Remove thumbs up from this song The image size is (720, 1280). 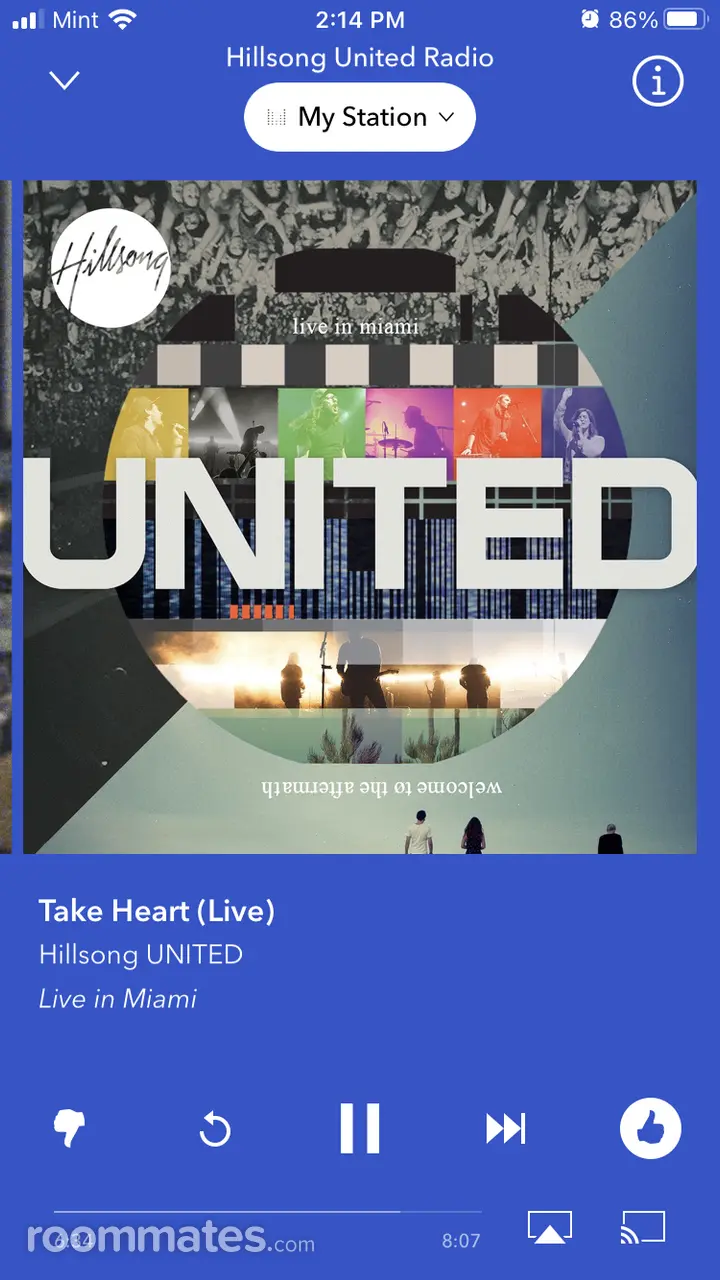[650, 1129]
